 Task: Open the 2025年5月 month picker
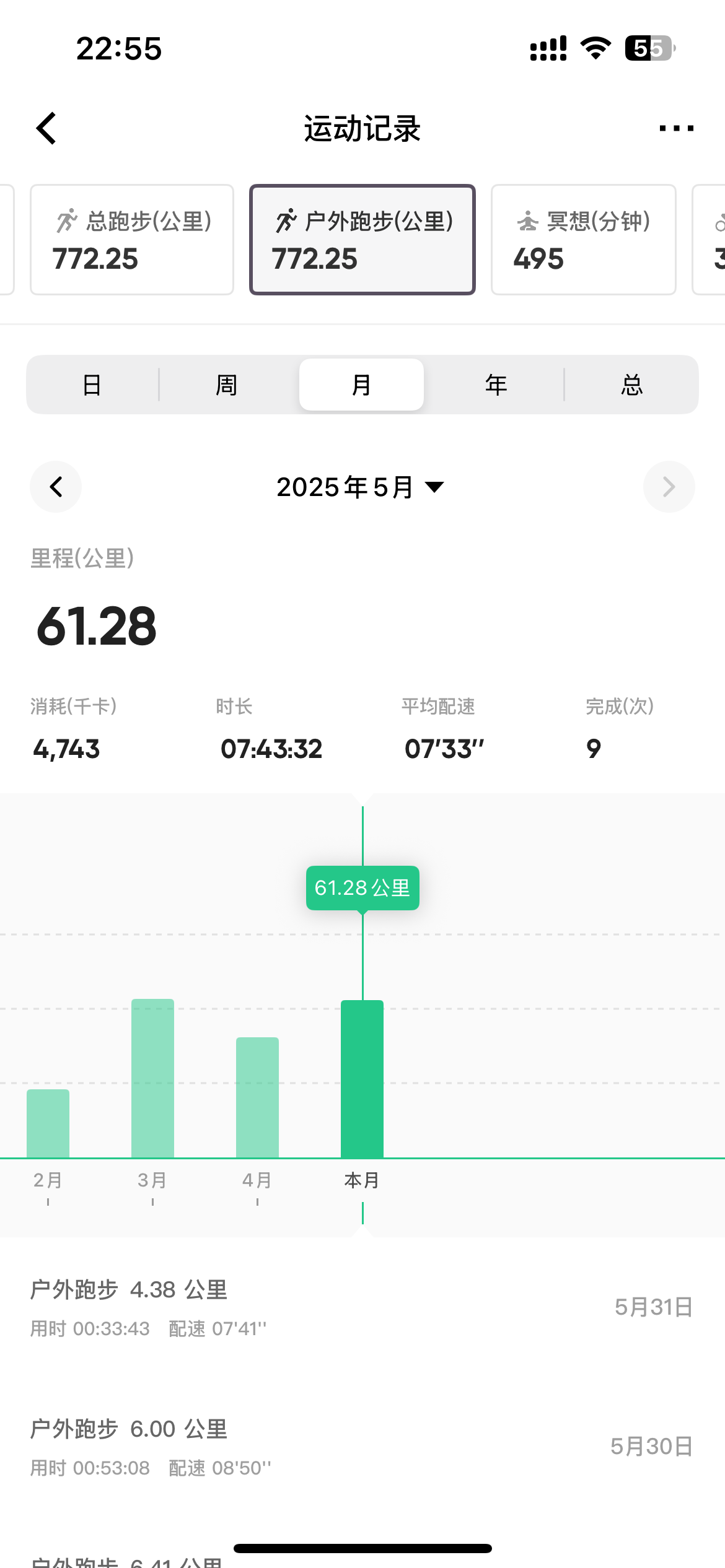(x=361, y=487)
